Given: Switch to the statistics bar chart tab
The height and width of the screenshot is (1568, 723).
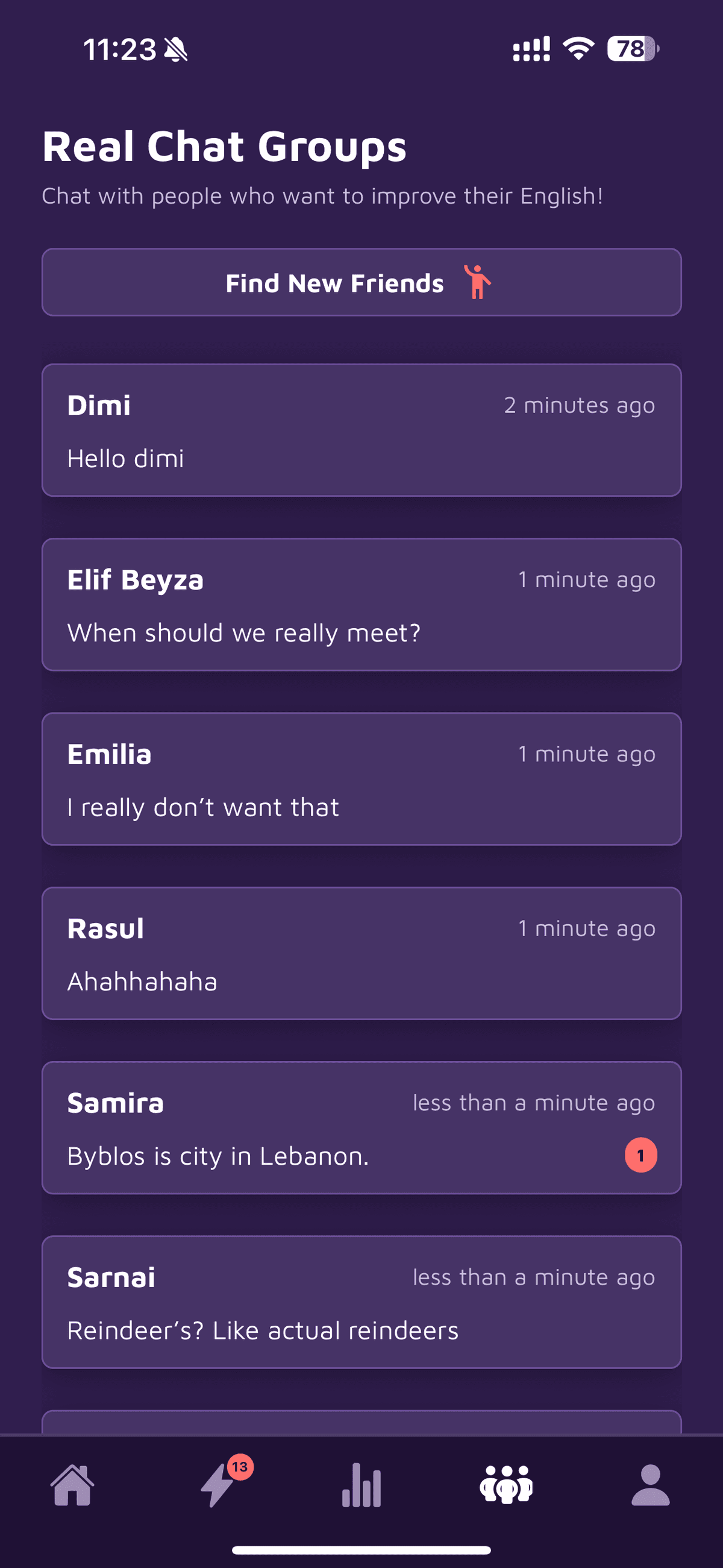Looking at the screenshot, I should click(x=361, y=1486).
